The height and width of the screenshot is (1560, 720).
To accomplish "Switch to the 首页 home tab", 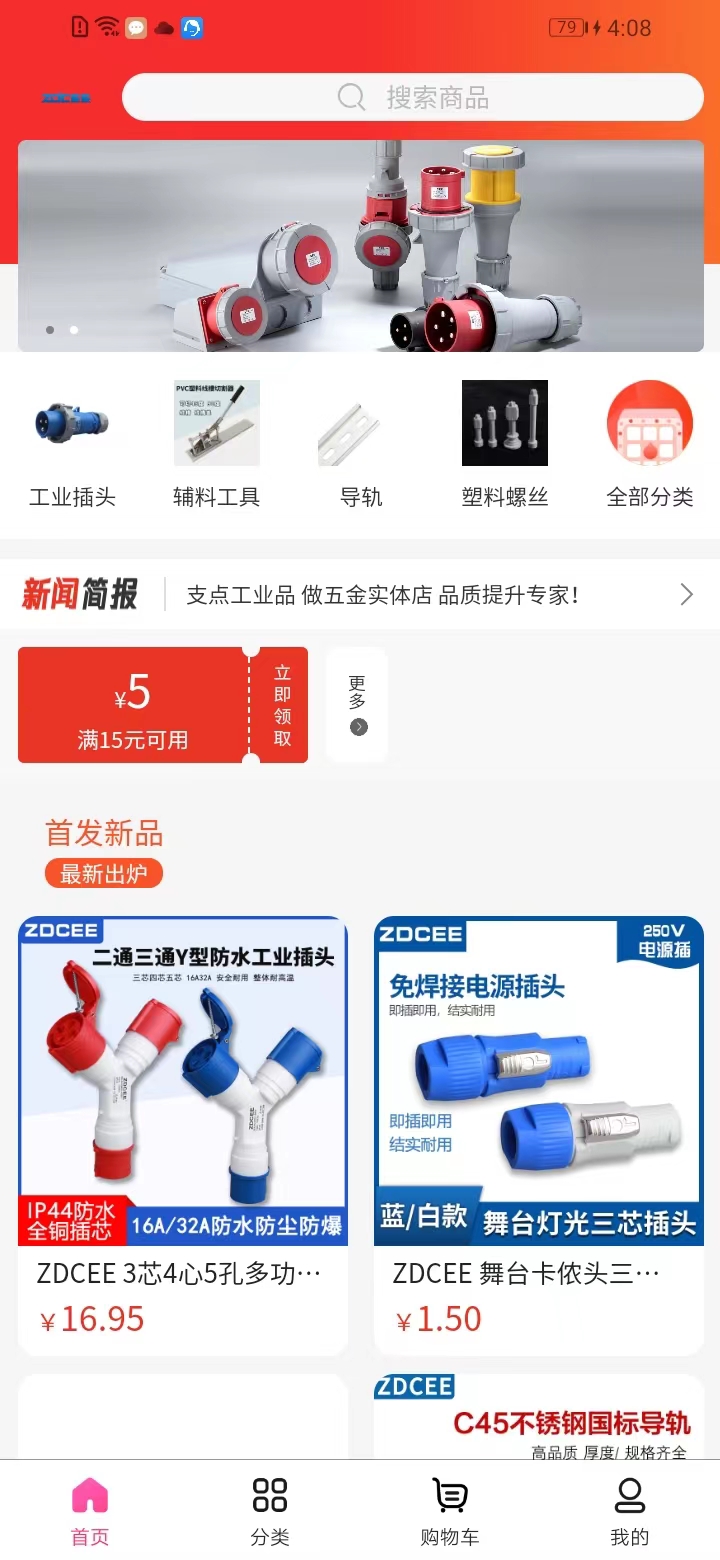I will pos(89,1510).
